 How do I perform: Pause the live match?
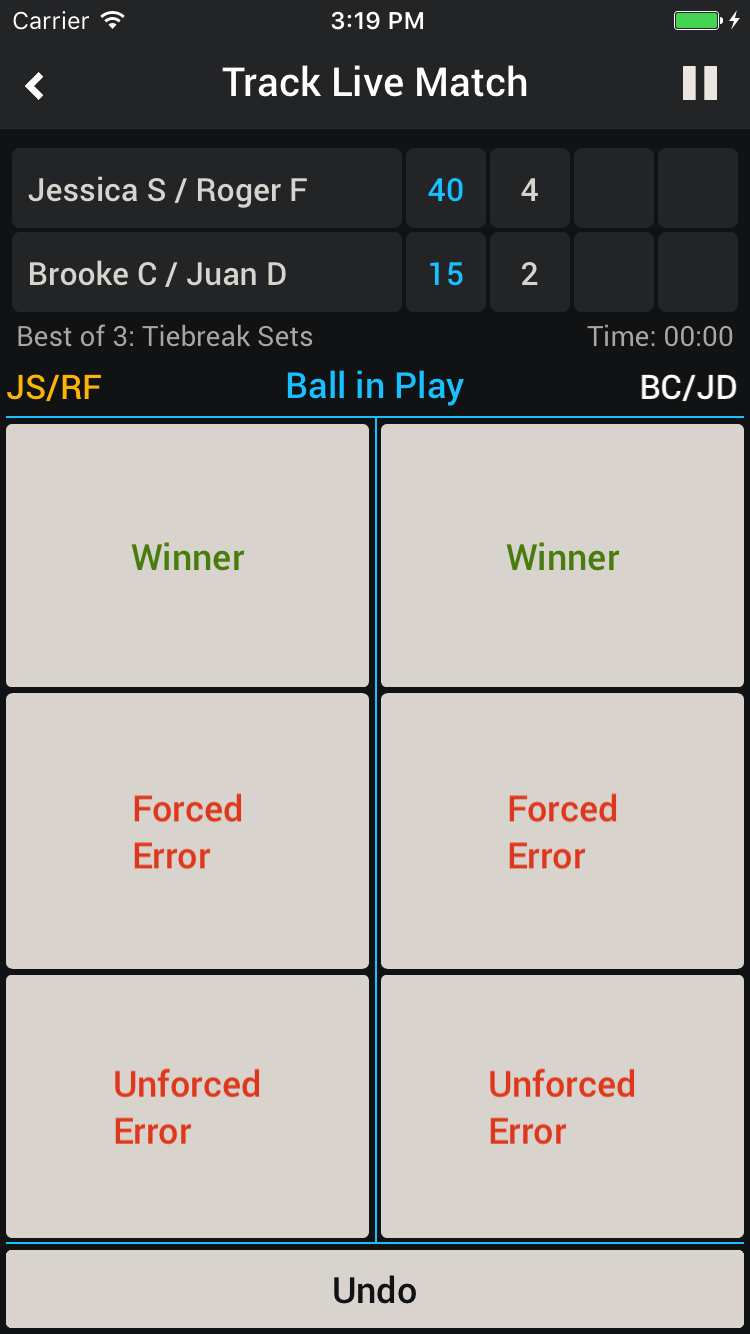click(x=699, y=83)
